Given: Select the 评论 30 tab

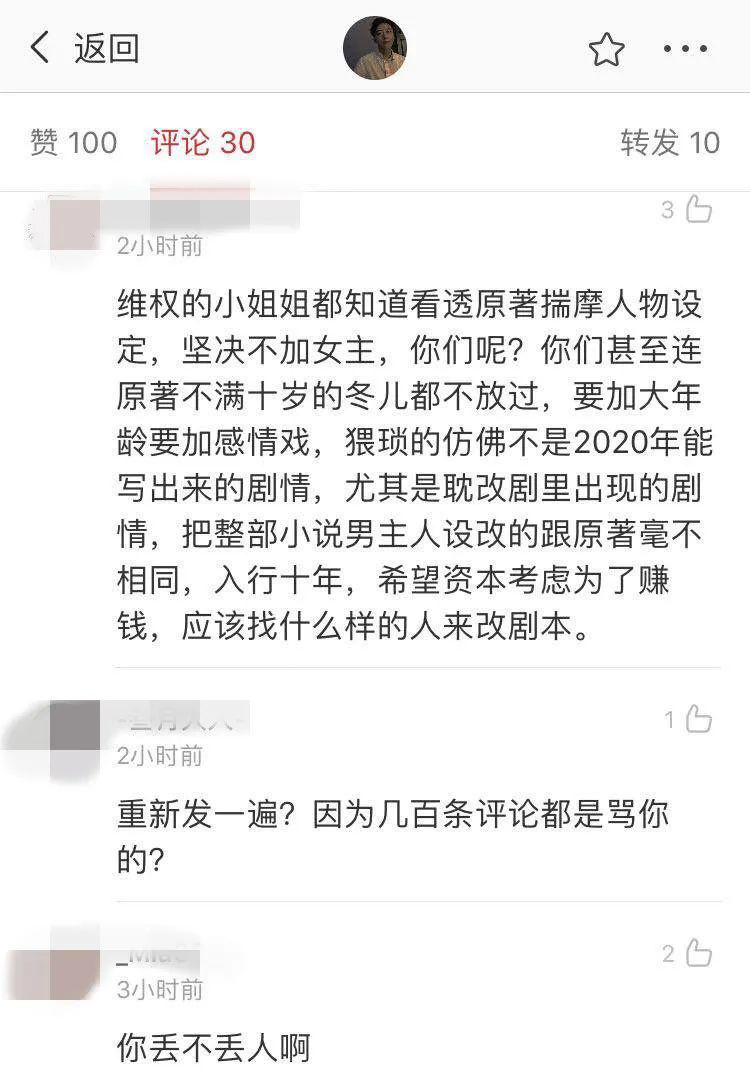Looking at the screenshot, I should [203, 142].
